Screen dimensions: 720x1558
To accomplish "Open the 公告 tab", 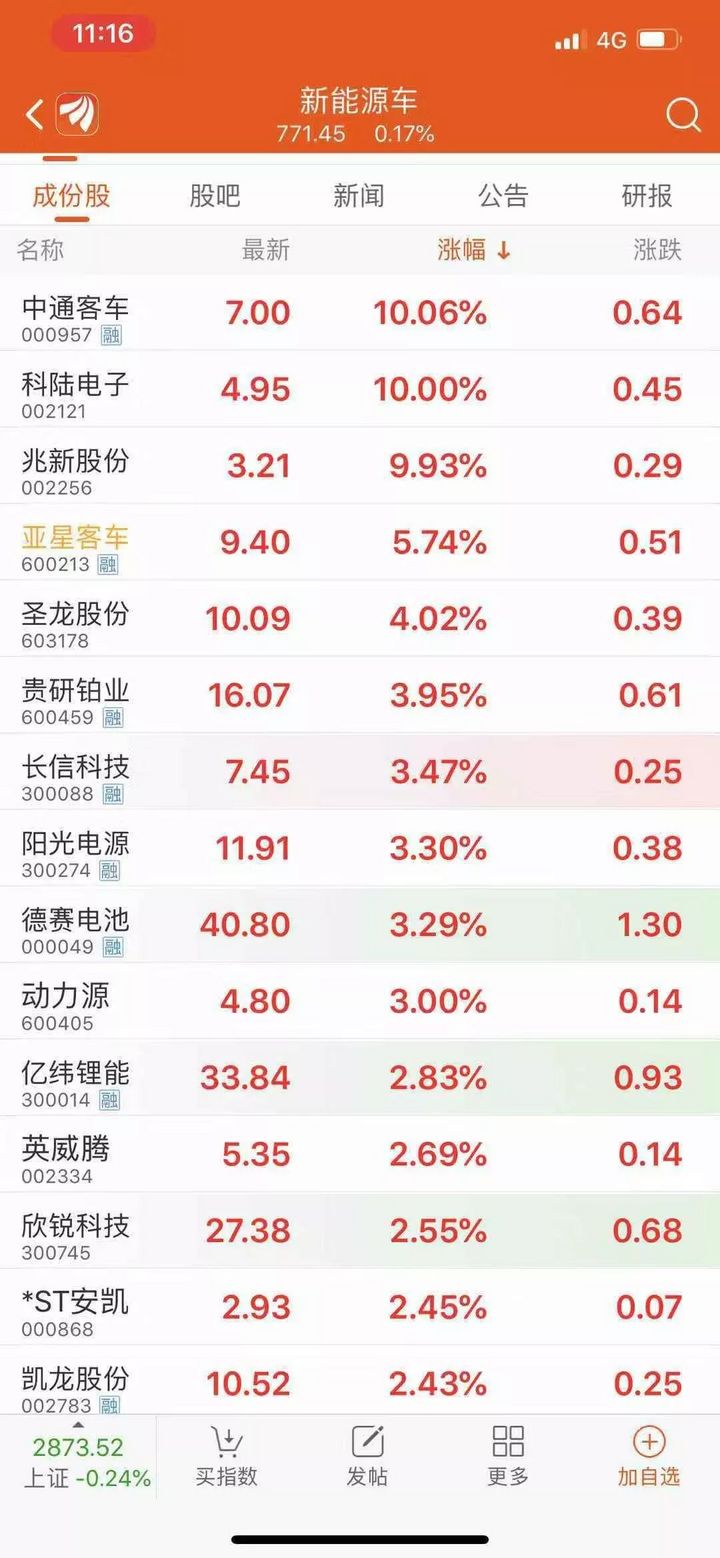I will [x=503, y=195].
